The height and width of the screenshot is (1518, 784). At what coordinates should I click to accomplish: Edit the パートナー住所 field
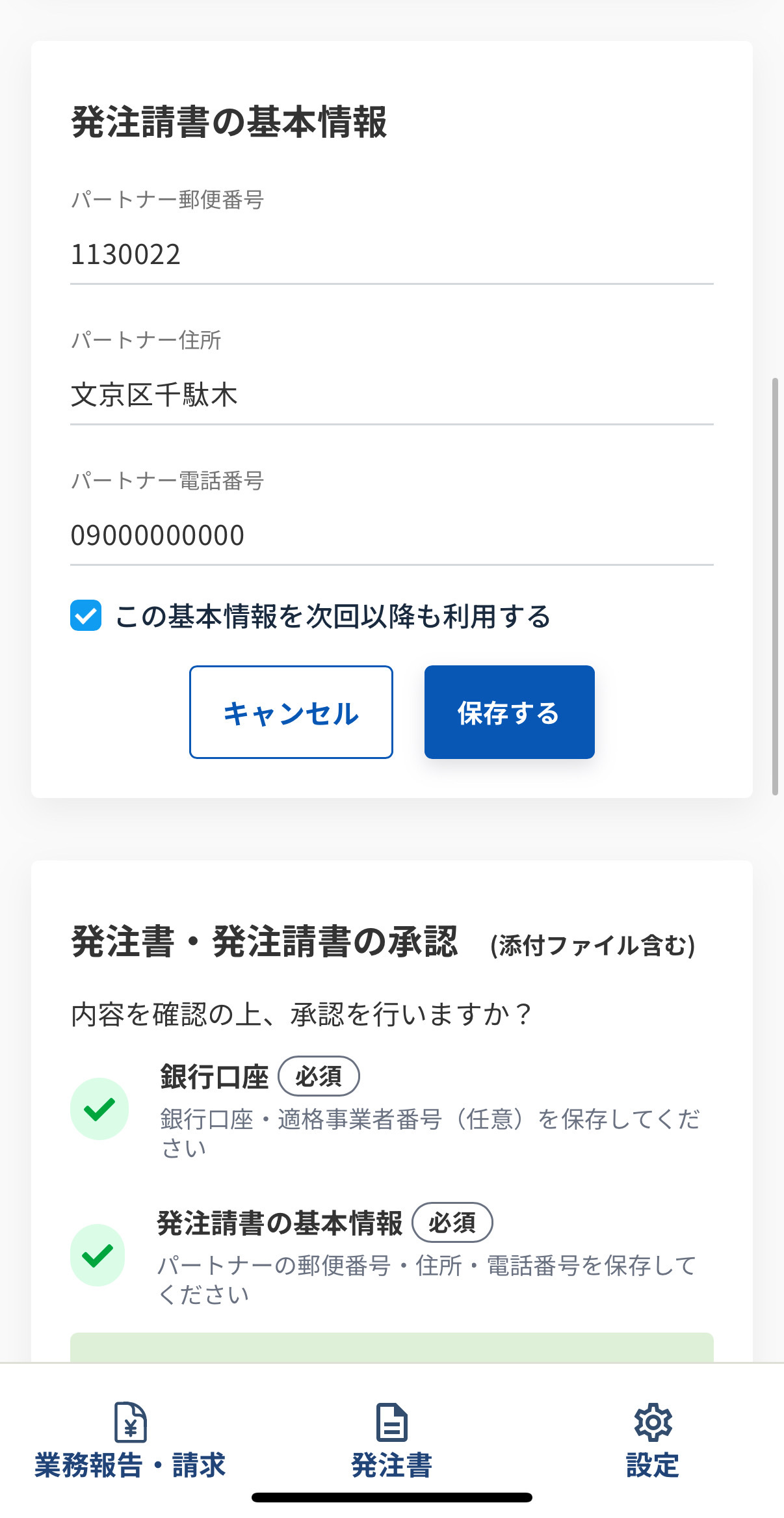click(x=391, y=395)
